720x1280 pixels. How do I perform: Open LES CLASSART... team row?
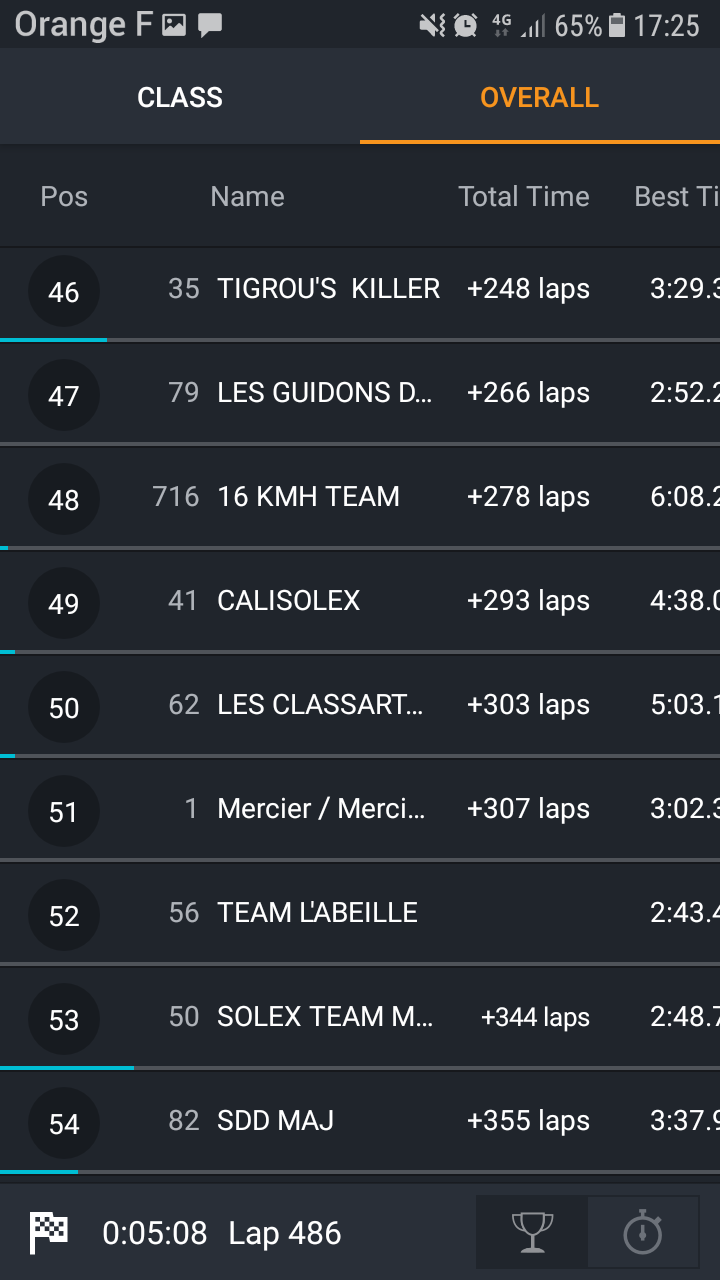(x=320, y=706)
